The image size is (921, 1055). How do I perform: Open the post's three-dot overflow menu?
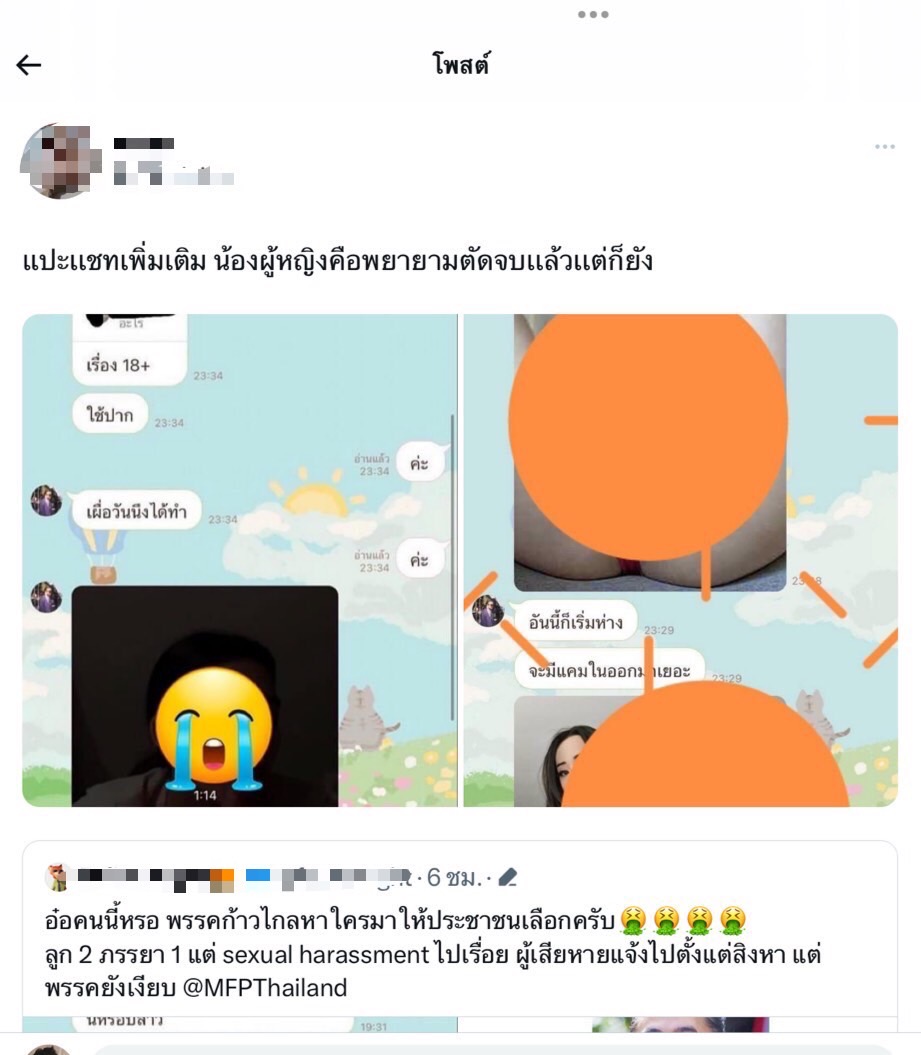coord(884,147)
